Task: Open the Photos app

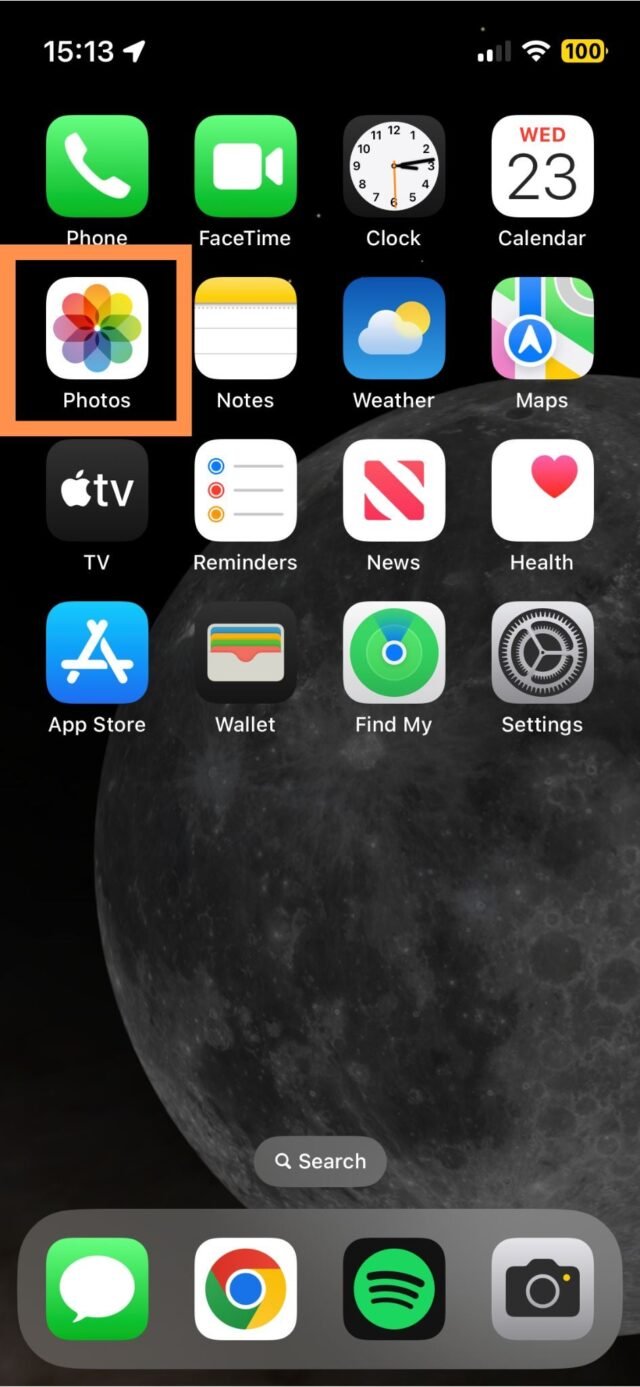Action: click(x=97, y=328)
